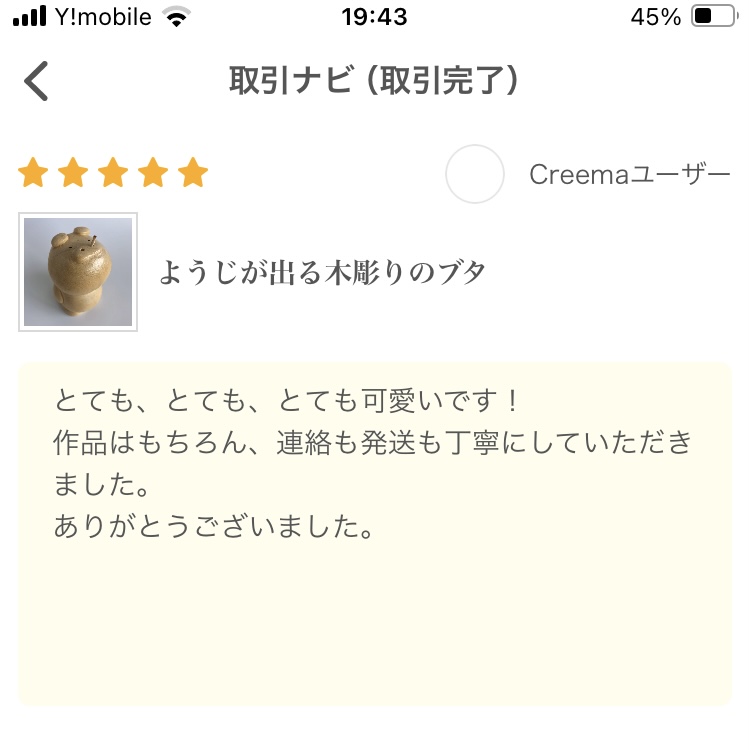Open the Creemaユーザー profile avatar

[474, 174]
